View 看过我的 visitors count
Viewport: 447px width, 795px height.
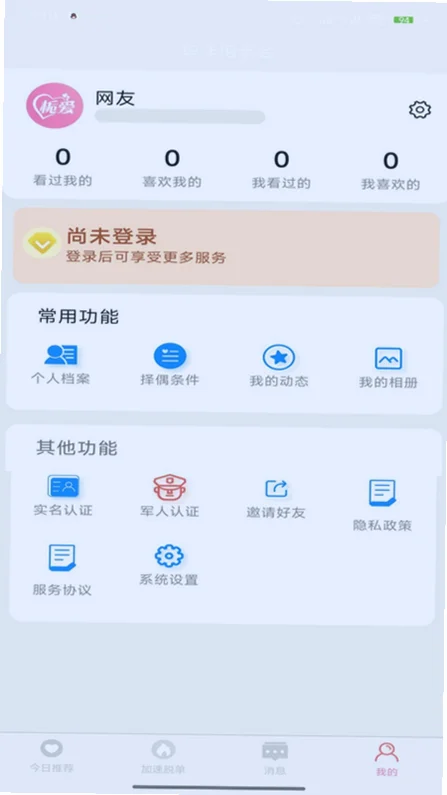pyautogui.click(x=62, y=167)
